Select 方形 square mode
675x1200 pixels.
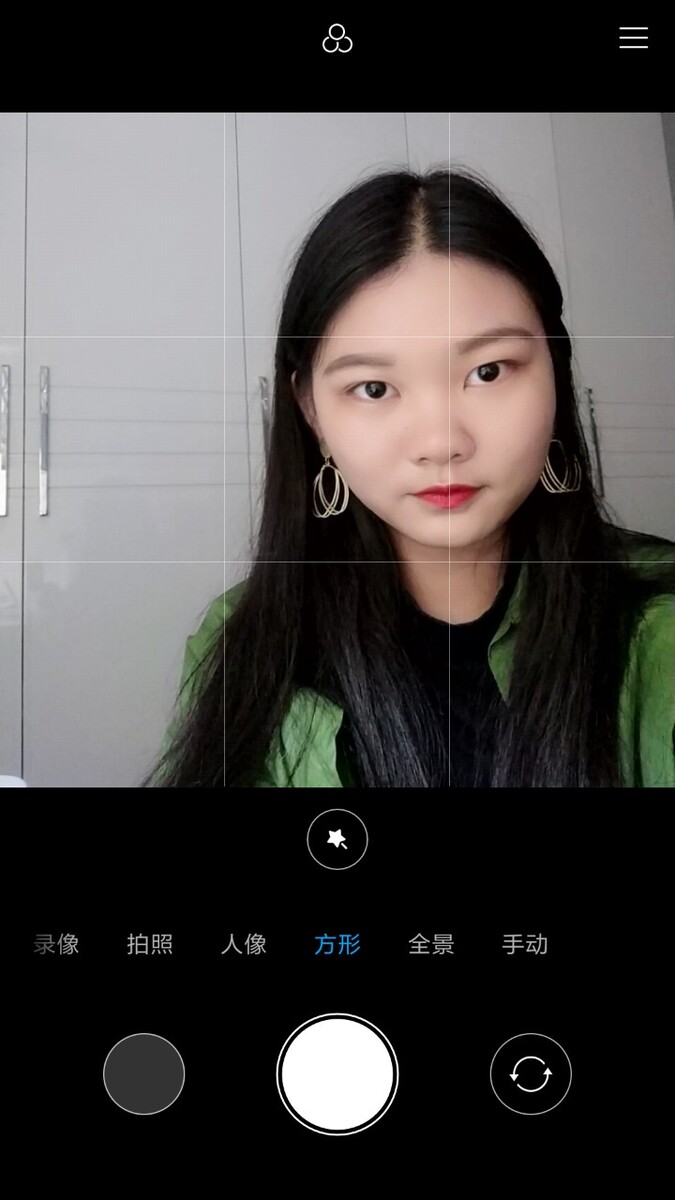click(x=337, y=944)
